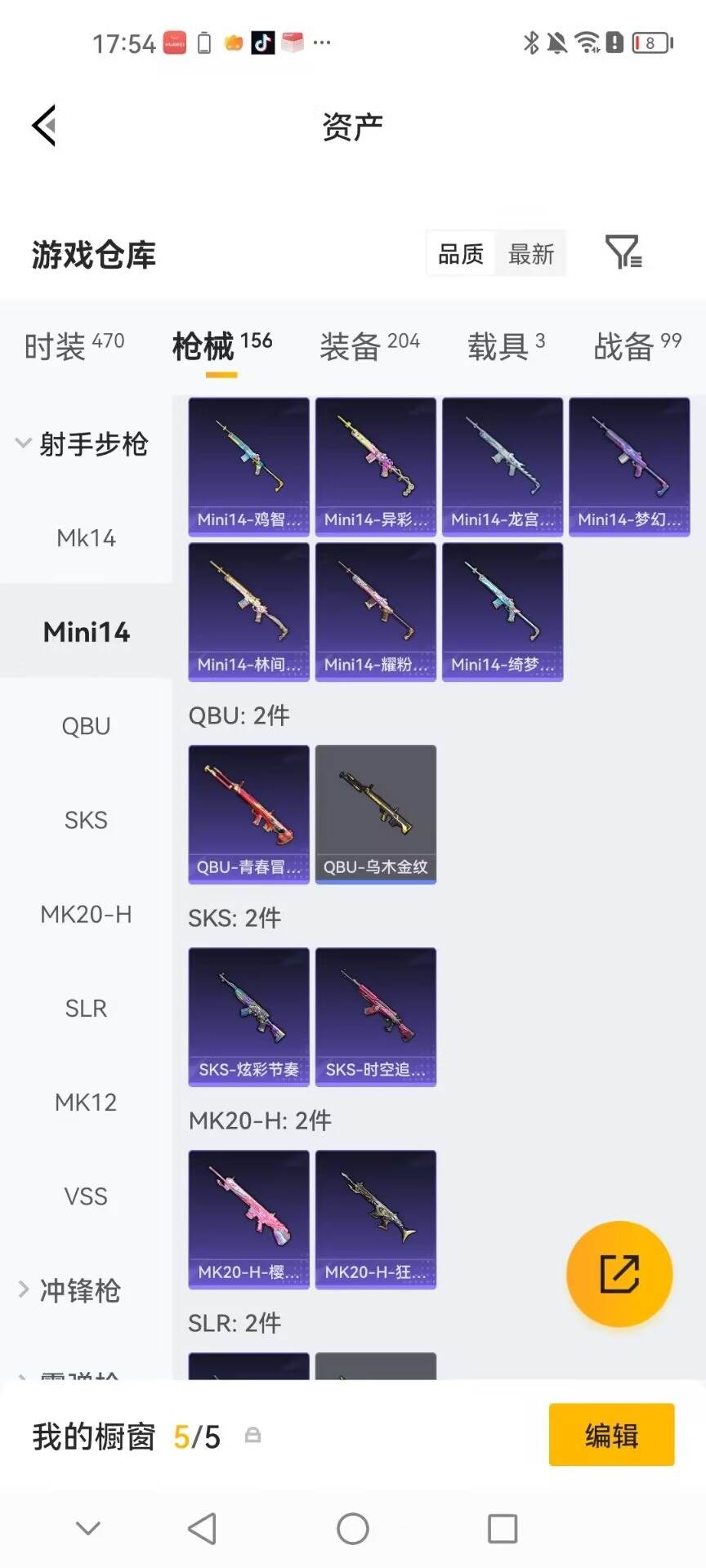Sort by 最新
The image size is (706, 1568).
[531, 254]
